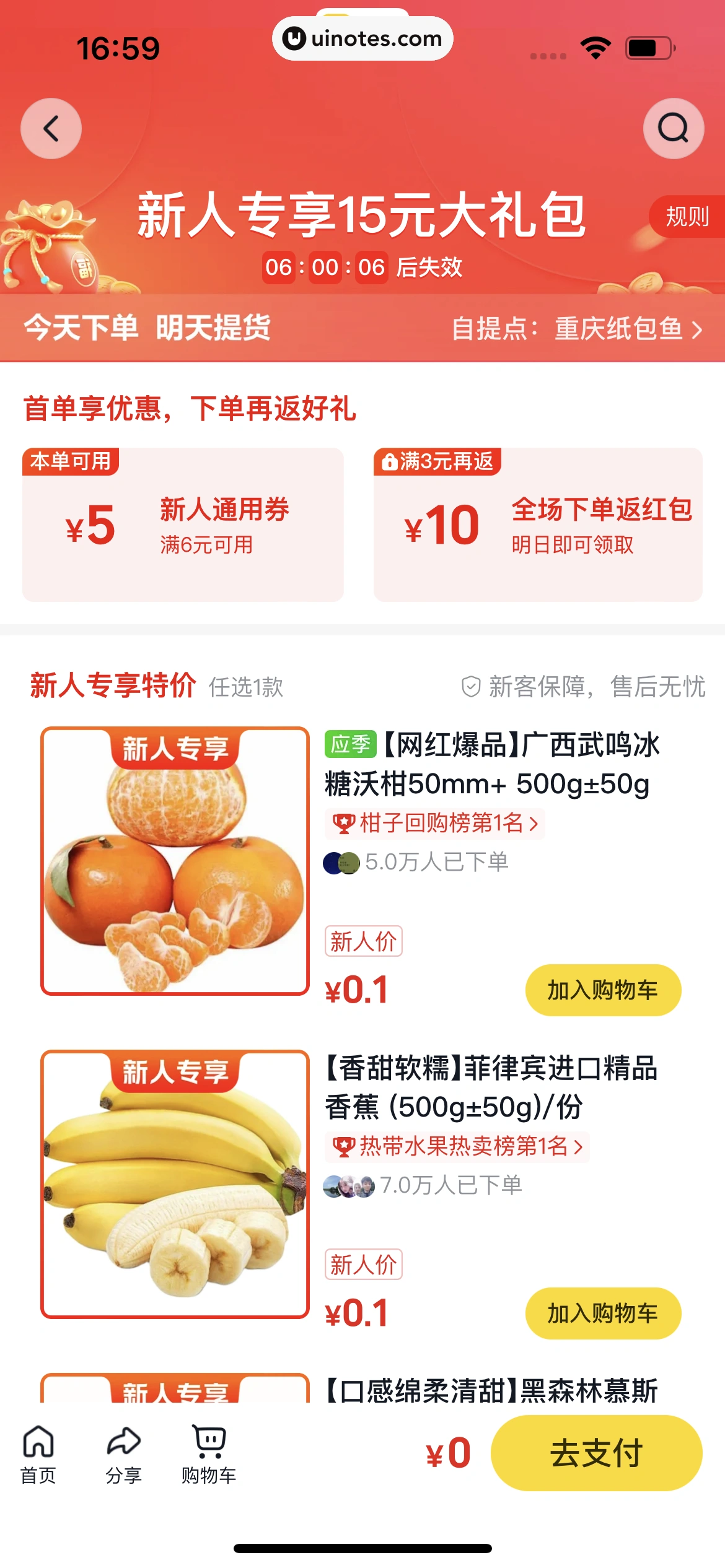Screen dimensions: 725x1568
Task: Select the ¥5 新人通用券 coupon
Action: [183, 525]
